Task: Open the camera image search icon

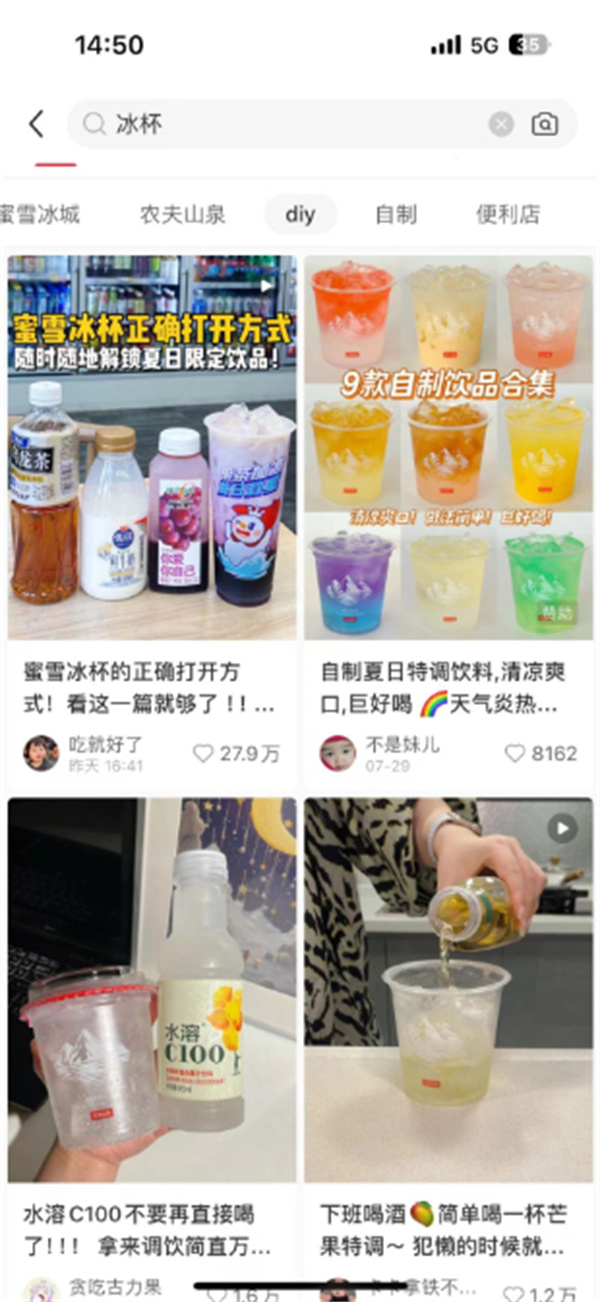Action: (545, 124)
